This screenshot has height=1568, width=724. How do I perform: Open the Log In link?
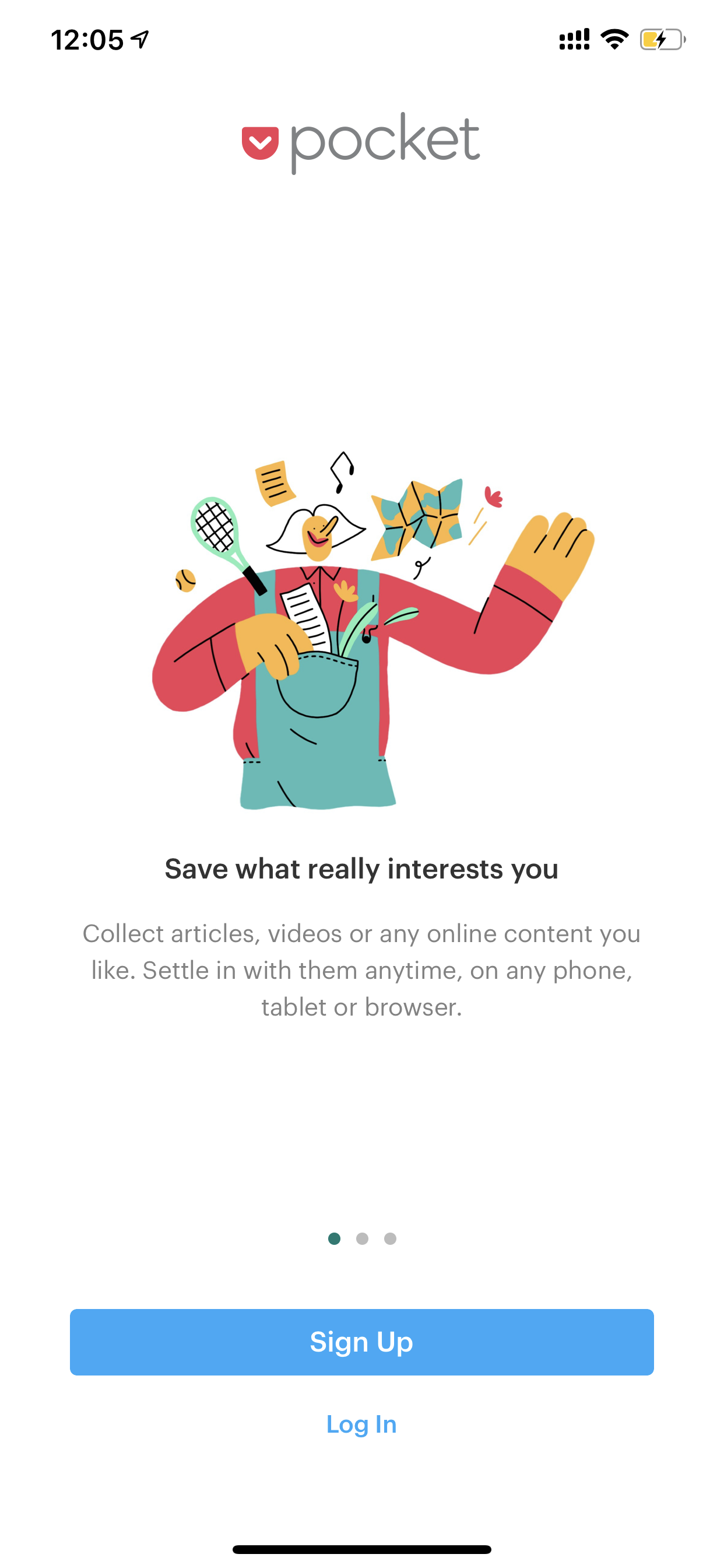pos(361,1424)
